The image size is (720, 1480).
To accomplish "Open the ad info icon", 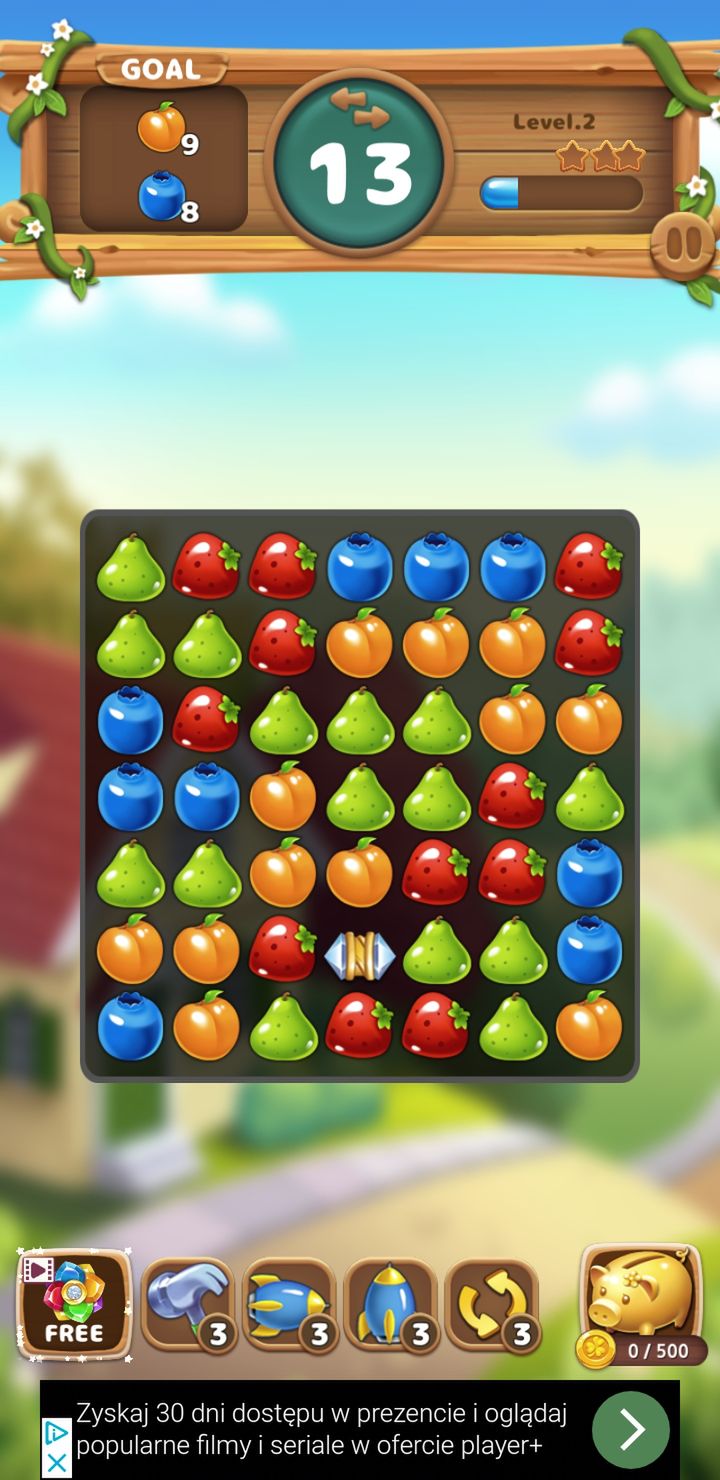I will tap(56, 1434).
